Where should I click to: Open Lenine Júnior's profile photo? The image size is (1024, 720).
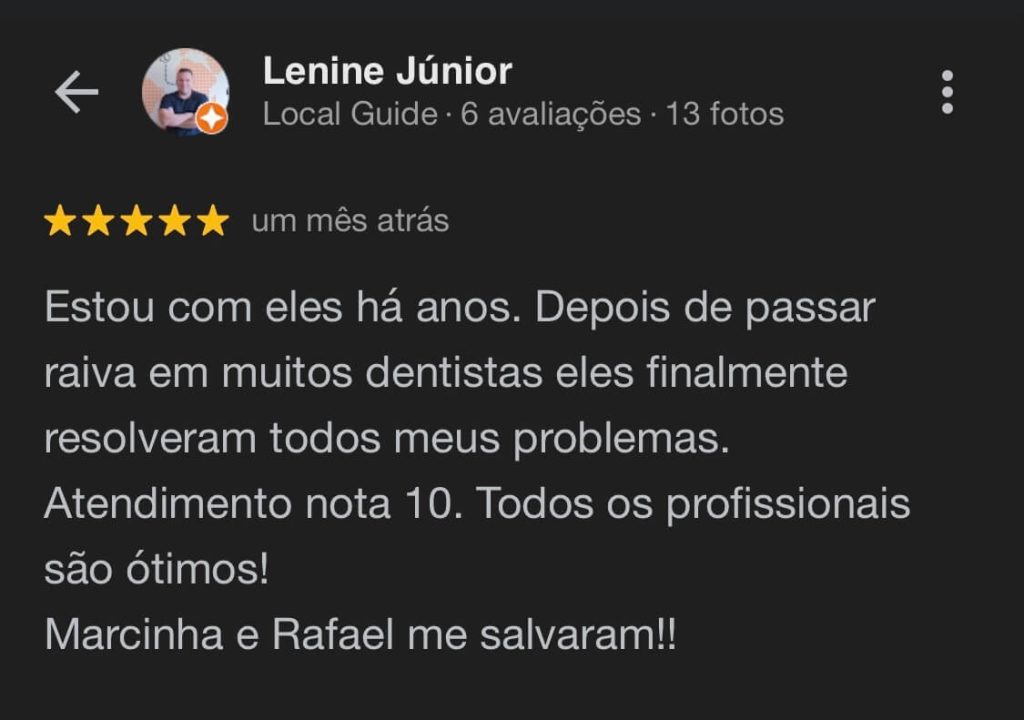coord(184,92)
